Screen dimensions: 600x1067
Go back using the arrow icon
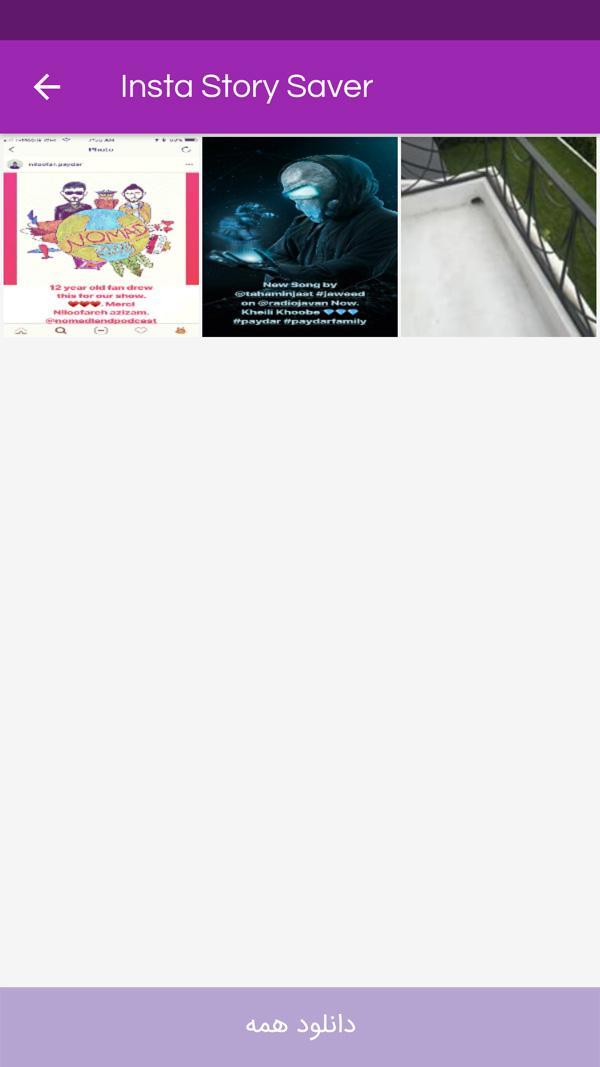coord(47,87)
